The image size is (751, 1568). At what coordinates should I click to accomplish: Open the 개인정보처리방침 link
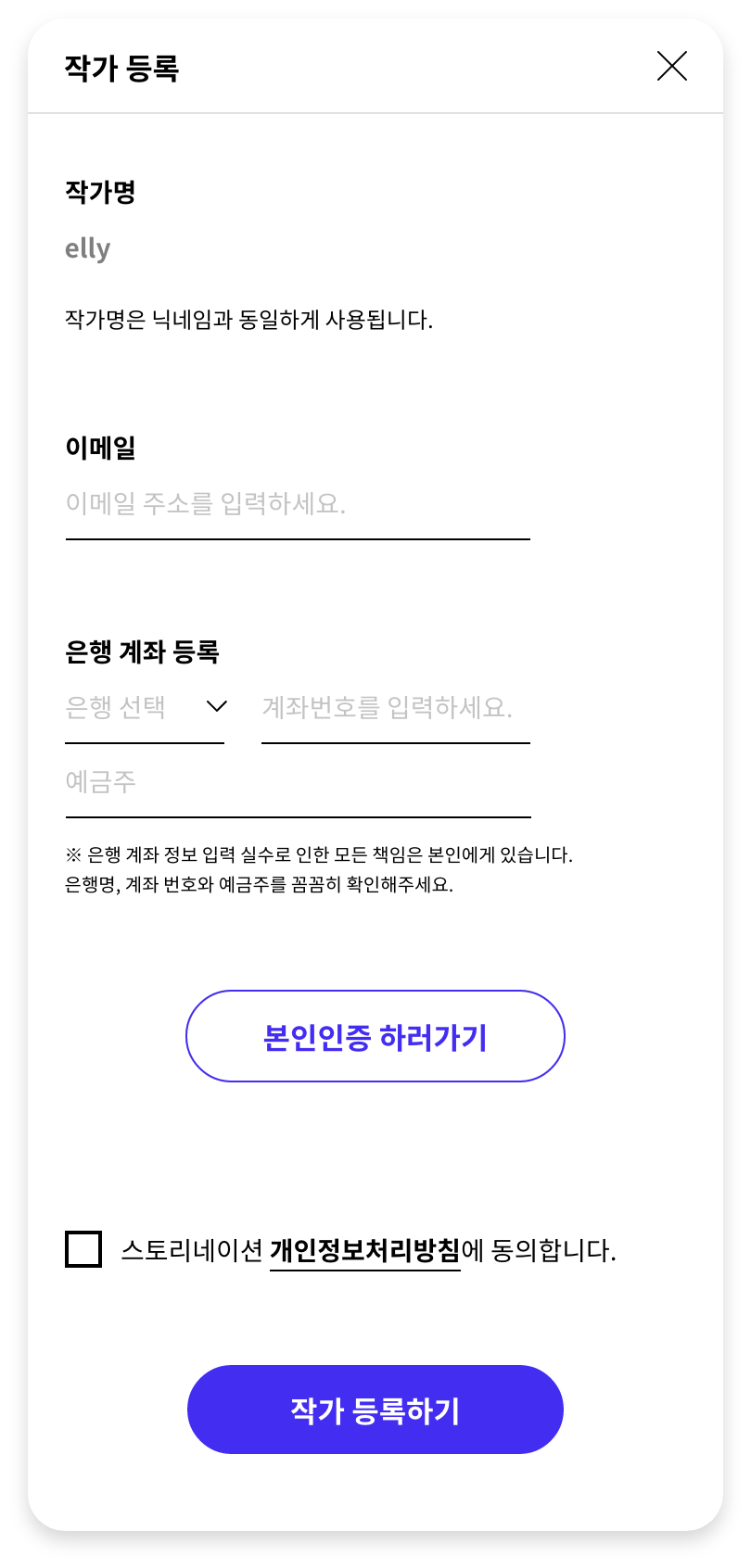coord(364,1251)
